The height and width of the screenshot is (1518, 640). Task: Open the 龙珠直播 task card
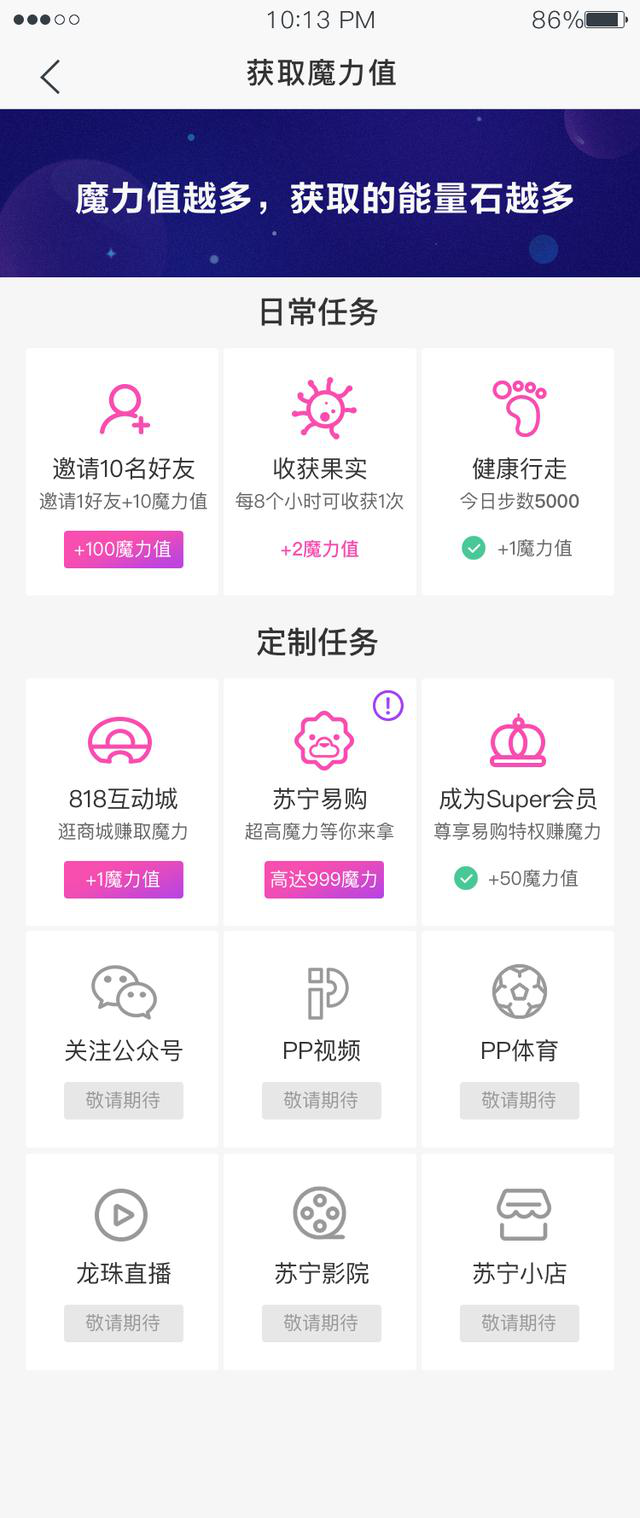[x=123, y=1260]
